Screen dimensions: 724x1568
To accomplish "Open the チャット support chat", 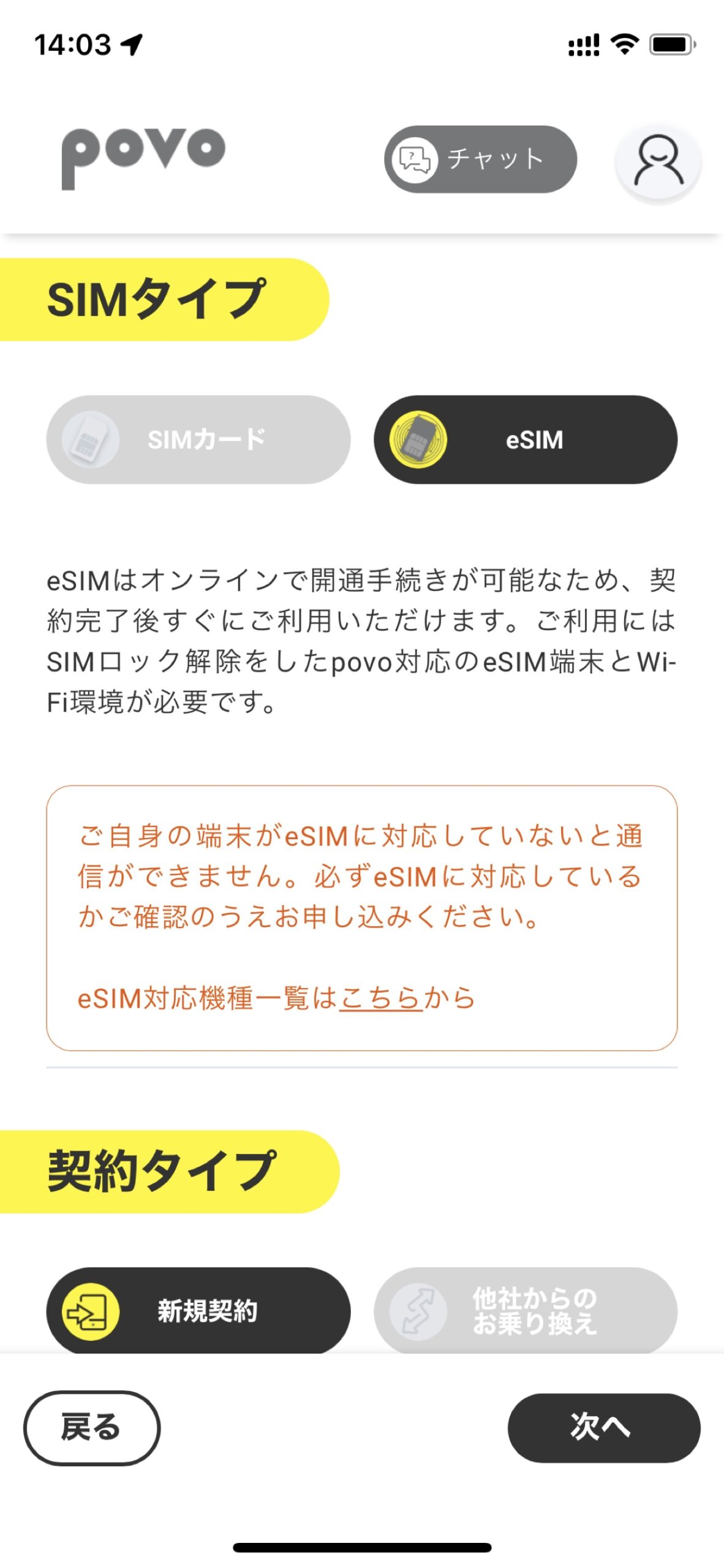I will [x=480, y=159].
